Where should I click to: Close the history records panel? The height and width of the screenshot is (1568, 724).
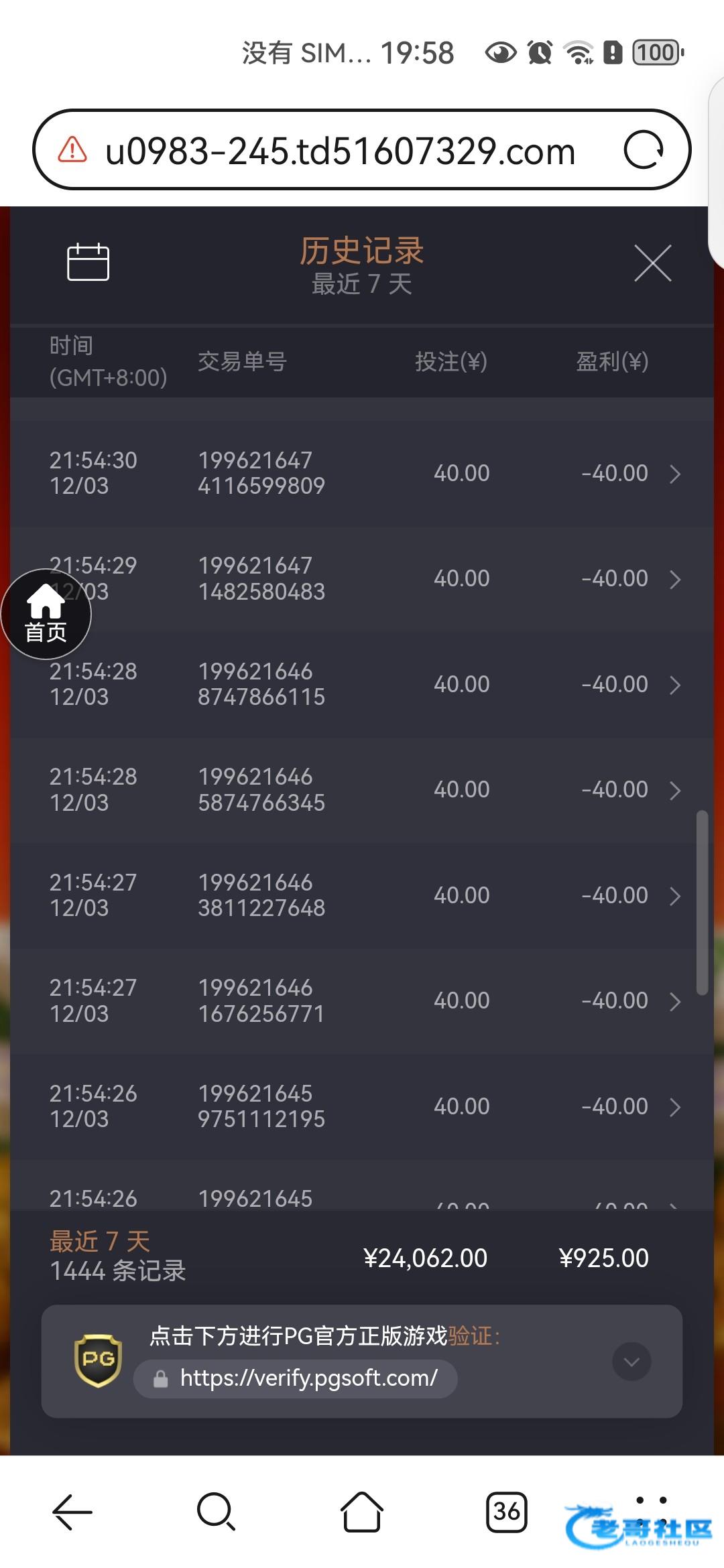click(x=652, y=263)
